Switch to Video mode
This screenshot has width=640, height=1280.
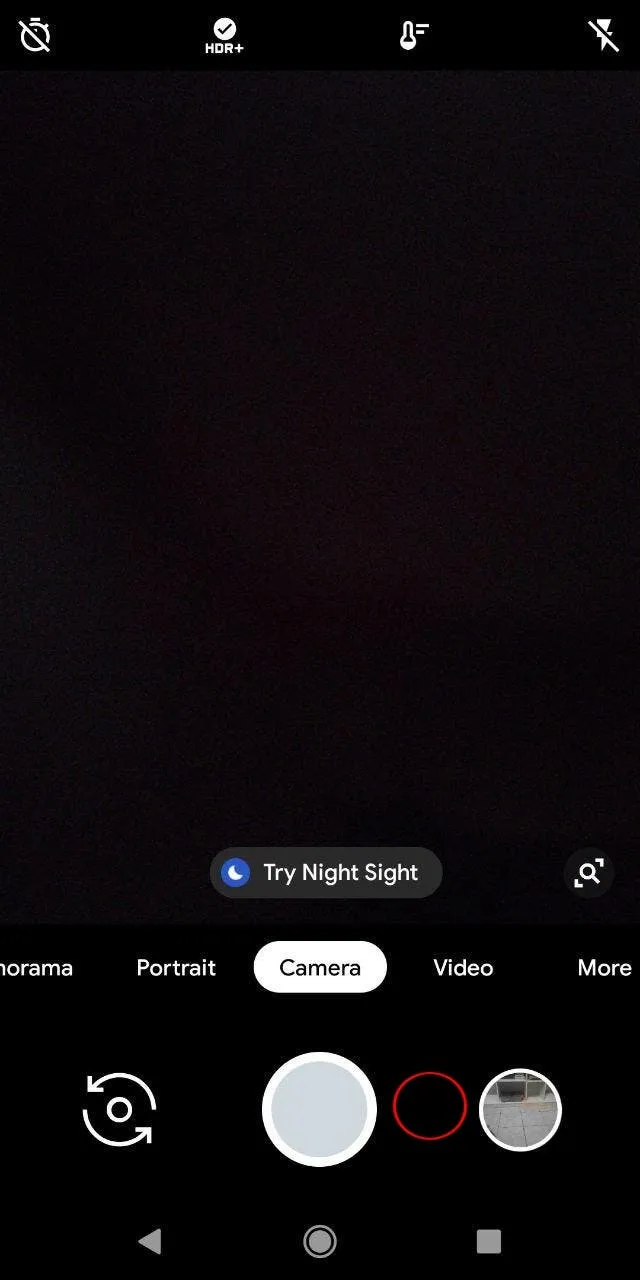point(463,967)
